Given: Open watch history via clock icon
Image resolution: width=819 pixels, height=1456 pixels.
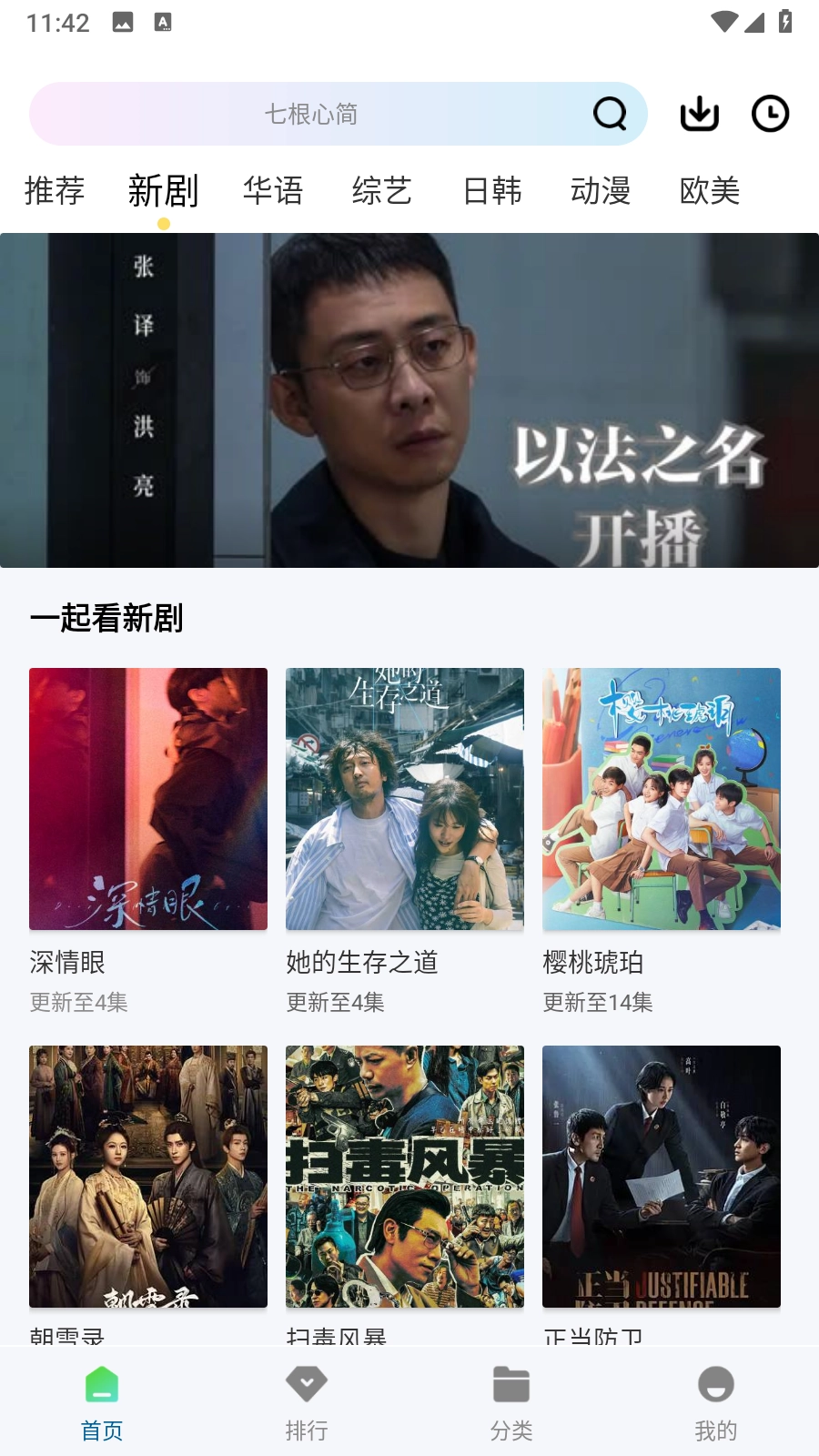Looking at the screenshot, I should (x=770, y=114).
